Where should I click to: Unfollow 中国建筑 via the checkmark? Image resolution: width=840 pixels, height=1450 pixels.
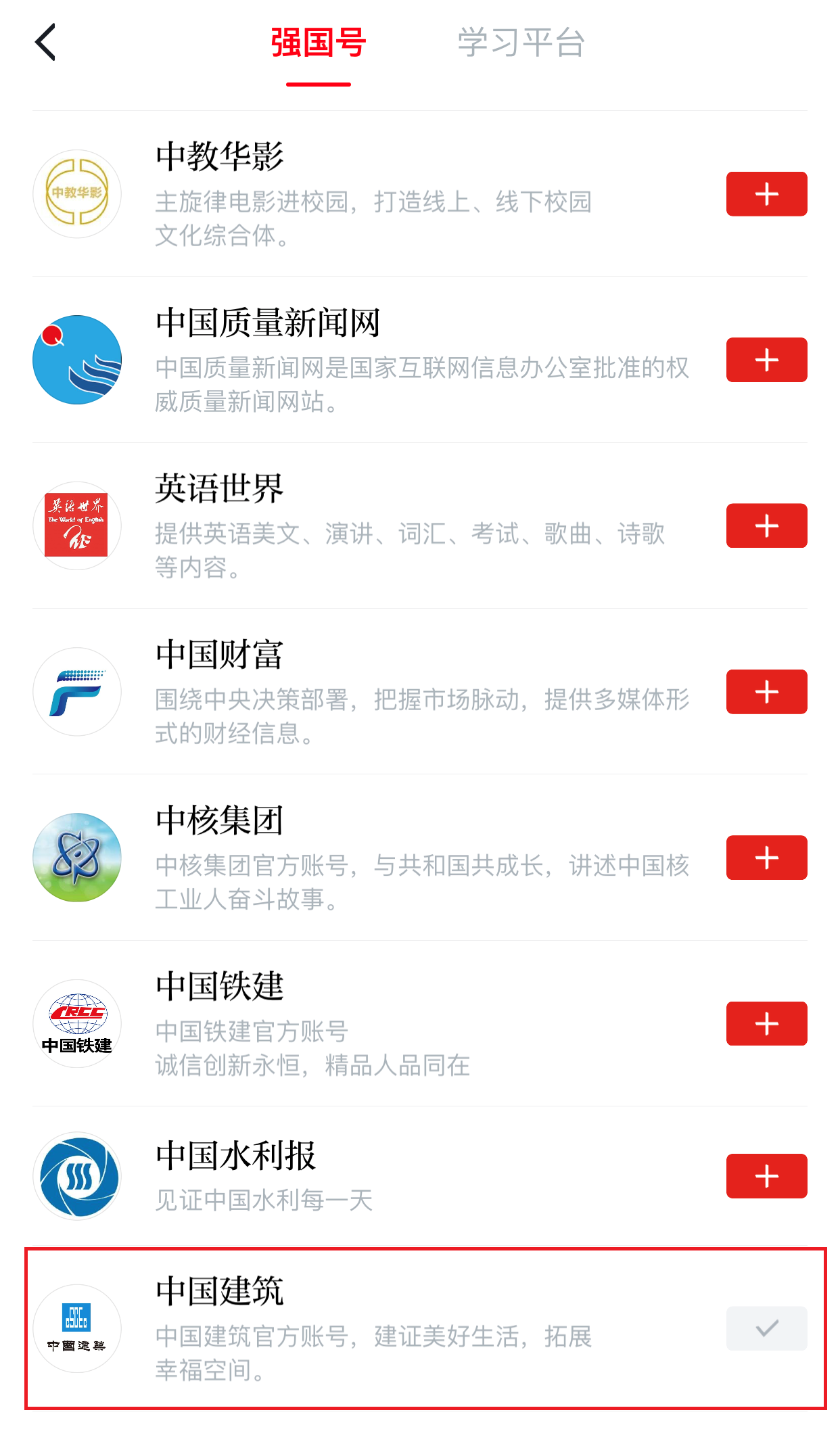pyautogui.click(x=766, y=1327)
